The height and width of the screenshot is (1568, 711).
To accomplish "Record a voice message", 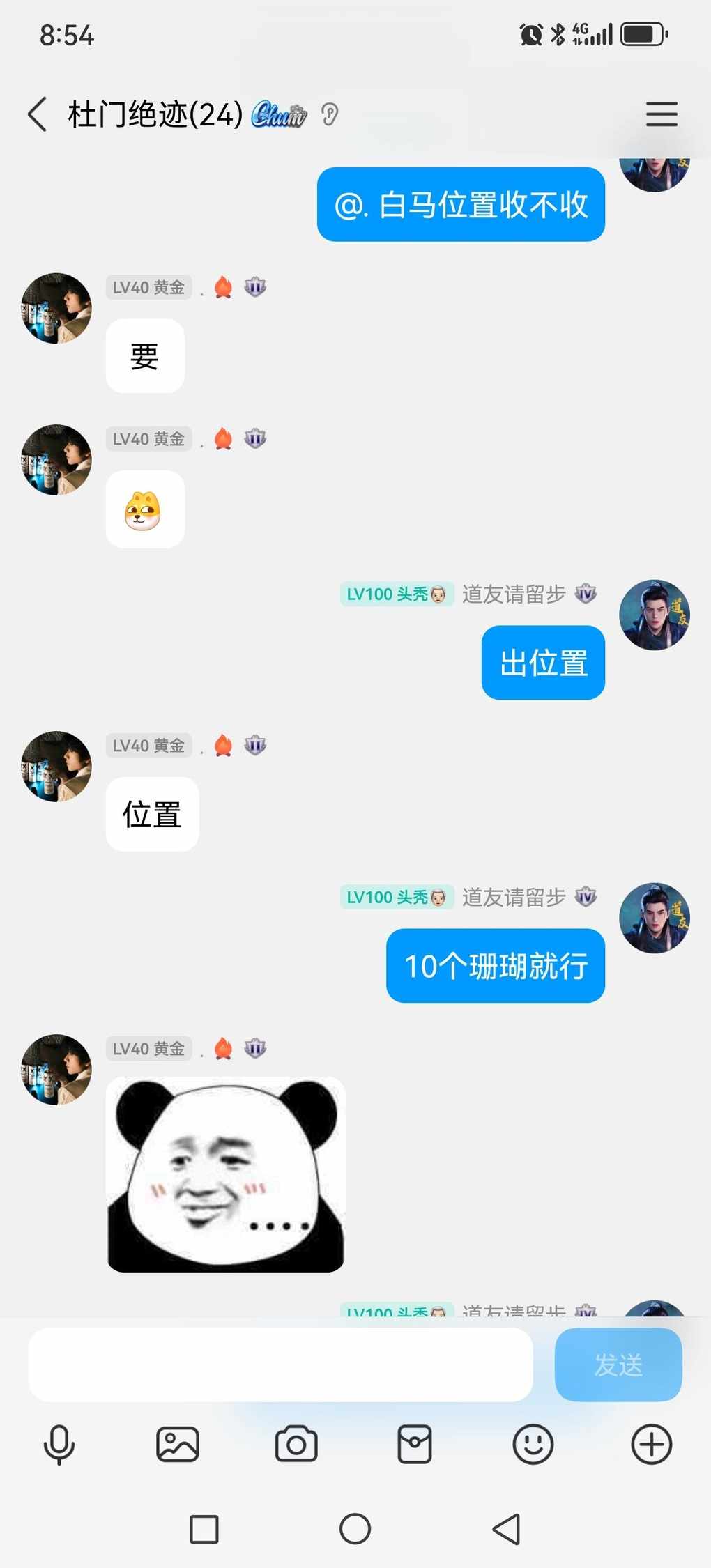I will coord(59,1444).
